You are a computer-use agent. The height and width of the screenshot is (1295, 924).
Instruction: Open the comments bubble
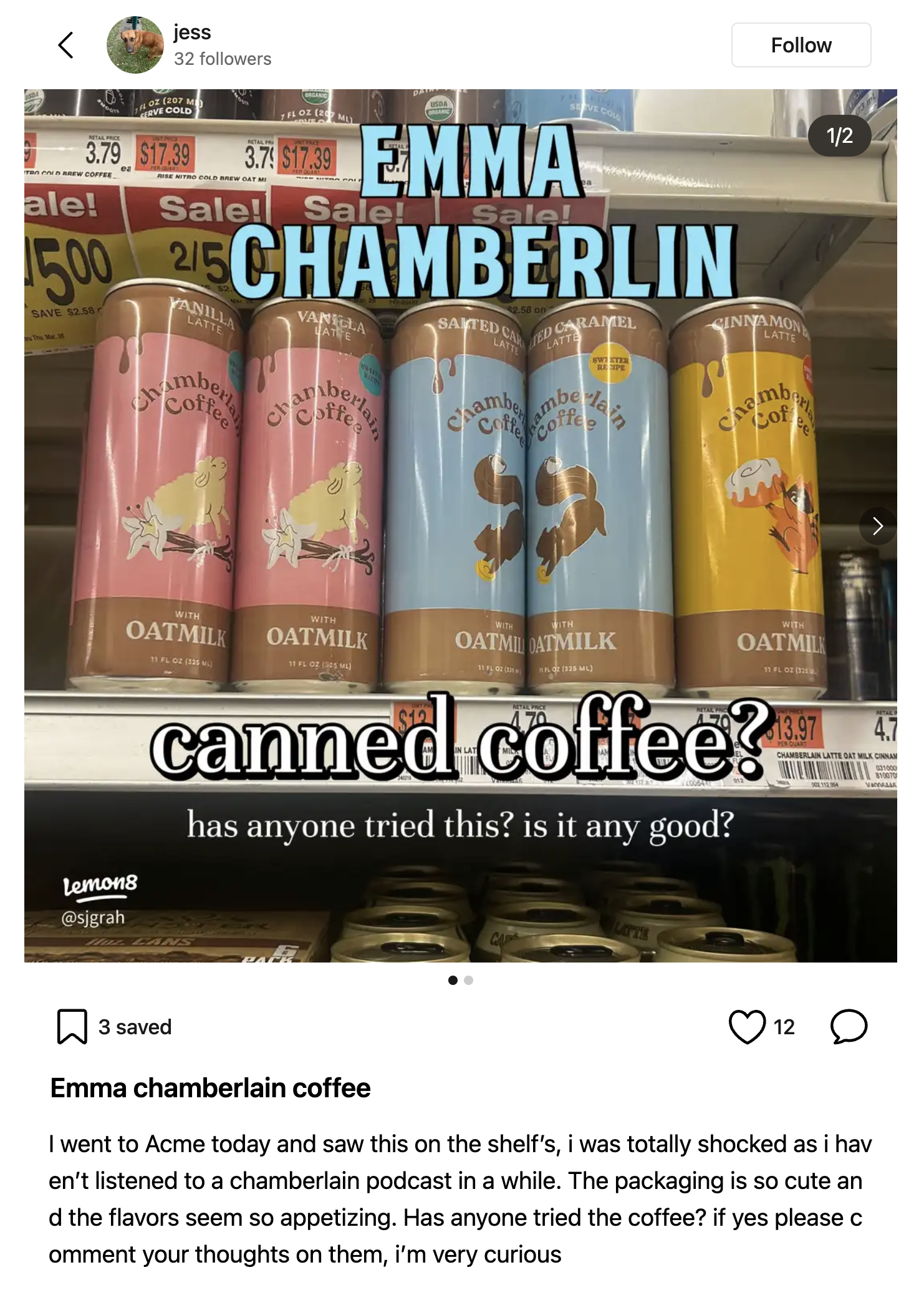[849, 1026]
